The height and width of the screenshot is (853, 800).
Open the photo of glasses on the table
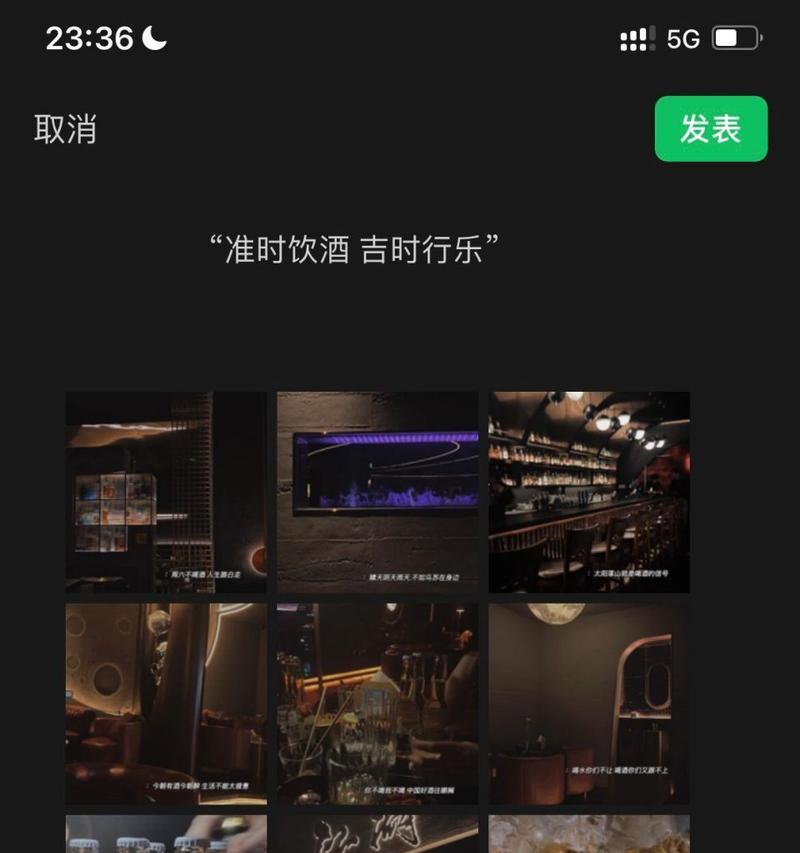point(377,702)
